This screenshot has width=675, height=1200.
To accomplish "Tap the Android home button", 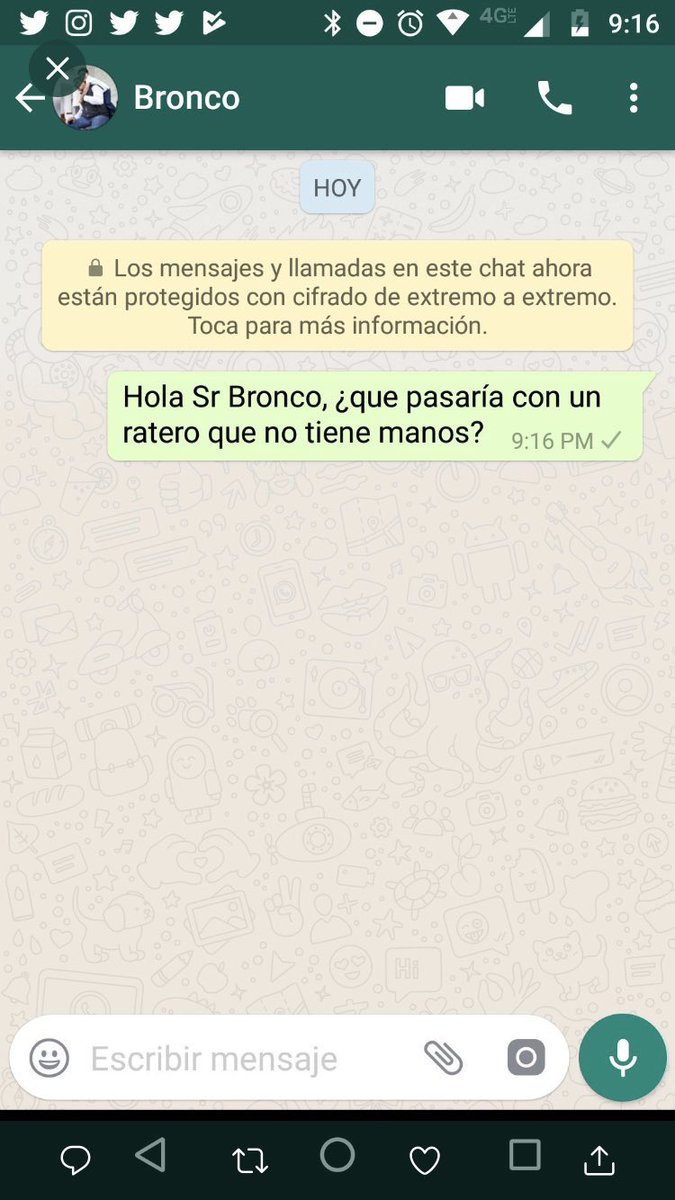I will pos(337,1154).
